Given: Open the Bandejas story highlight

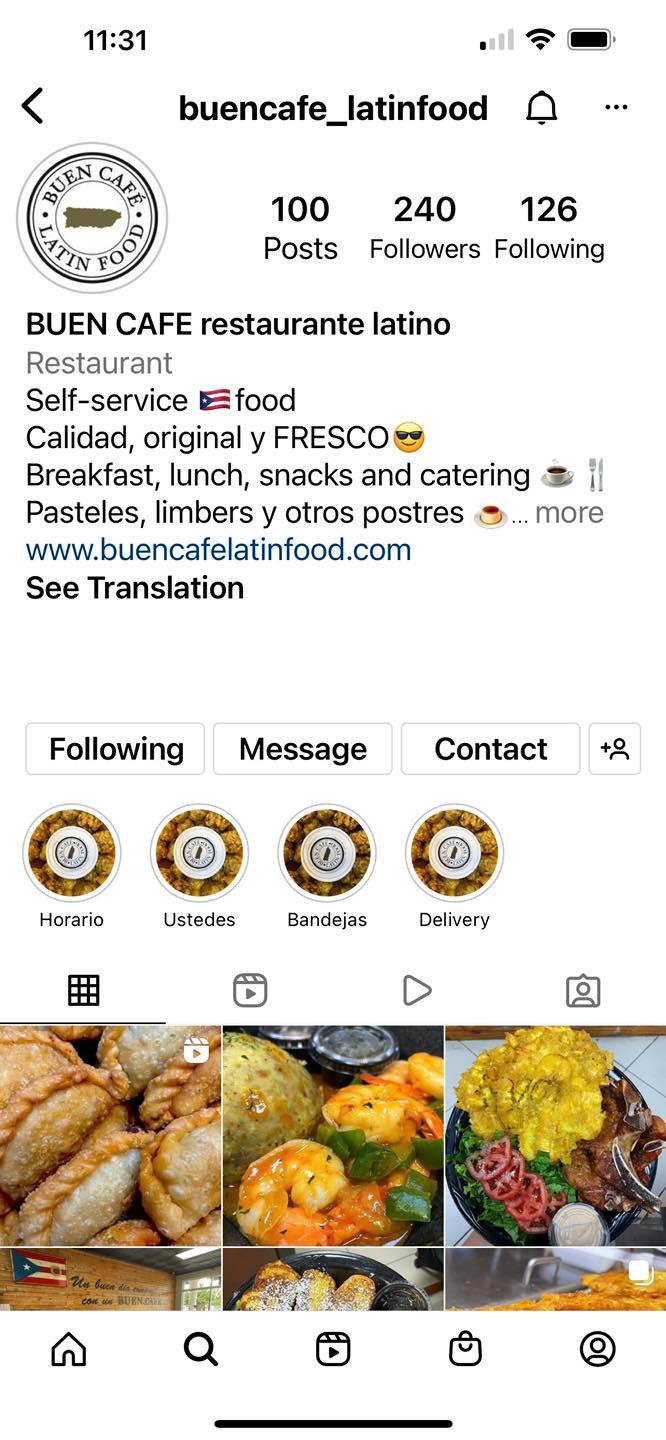Looking at the screenshot, I should [x=327, y=854].
